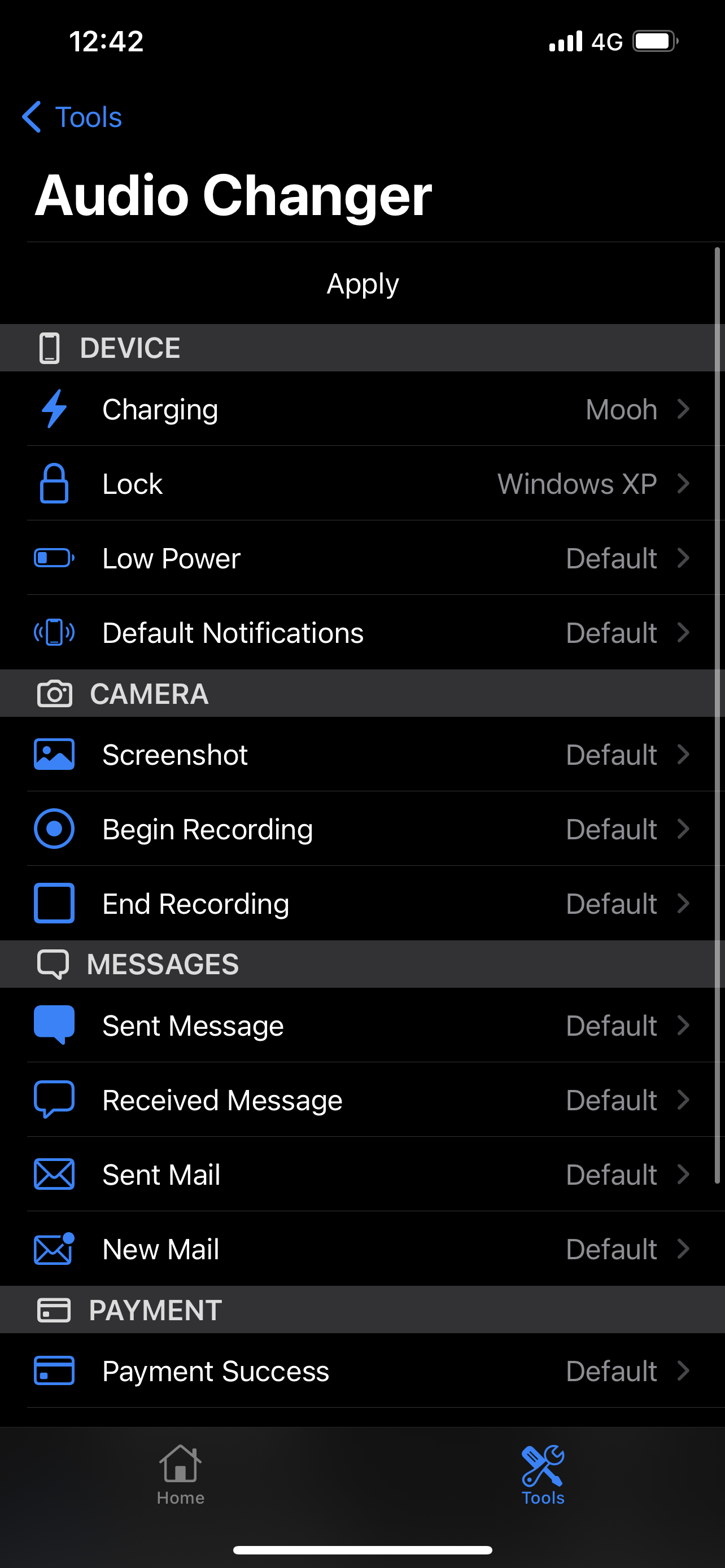
Task: Open End Recording sound options
Action: 362,904
